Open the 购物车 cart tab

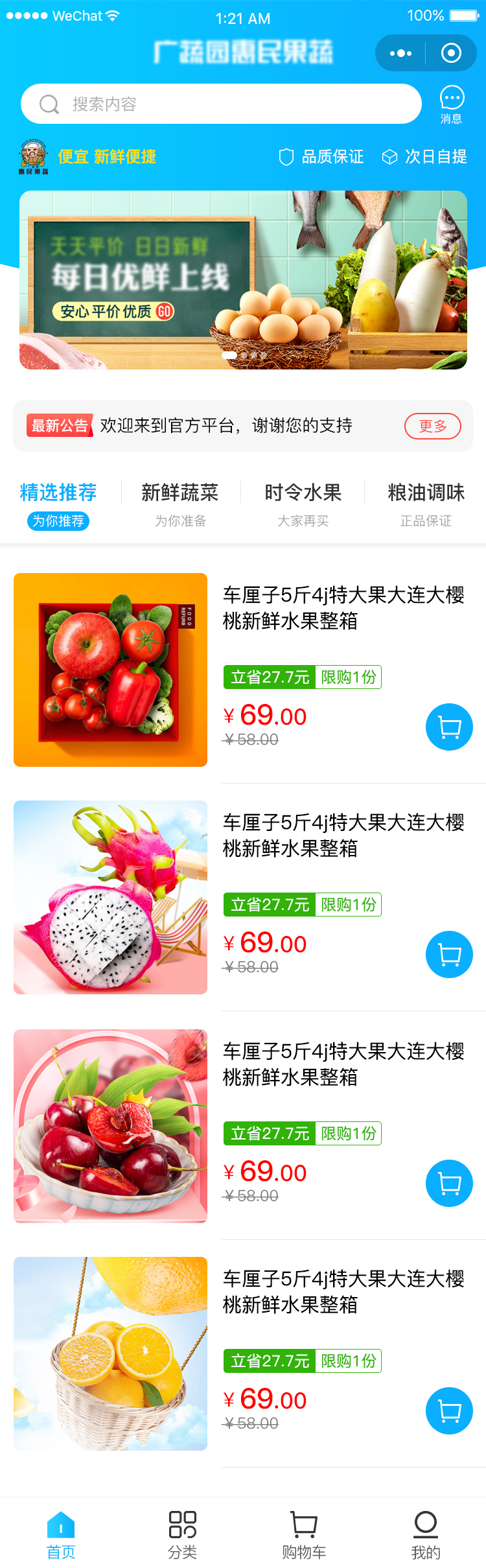point(304,1534)
